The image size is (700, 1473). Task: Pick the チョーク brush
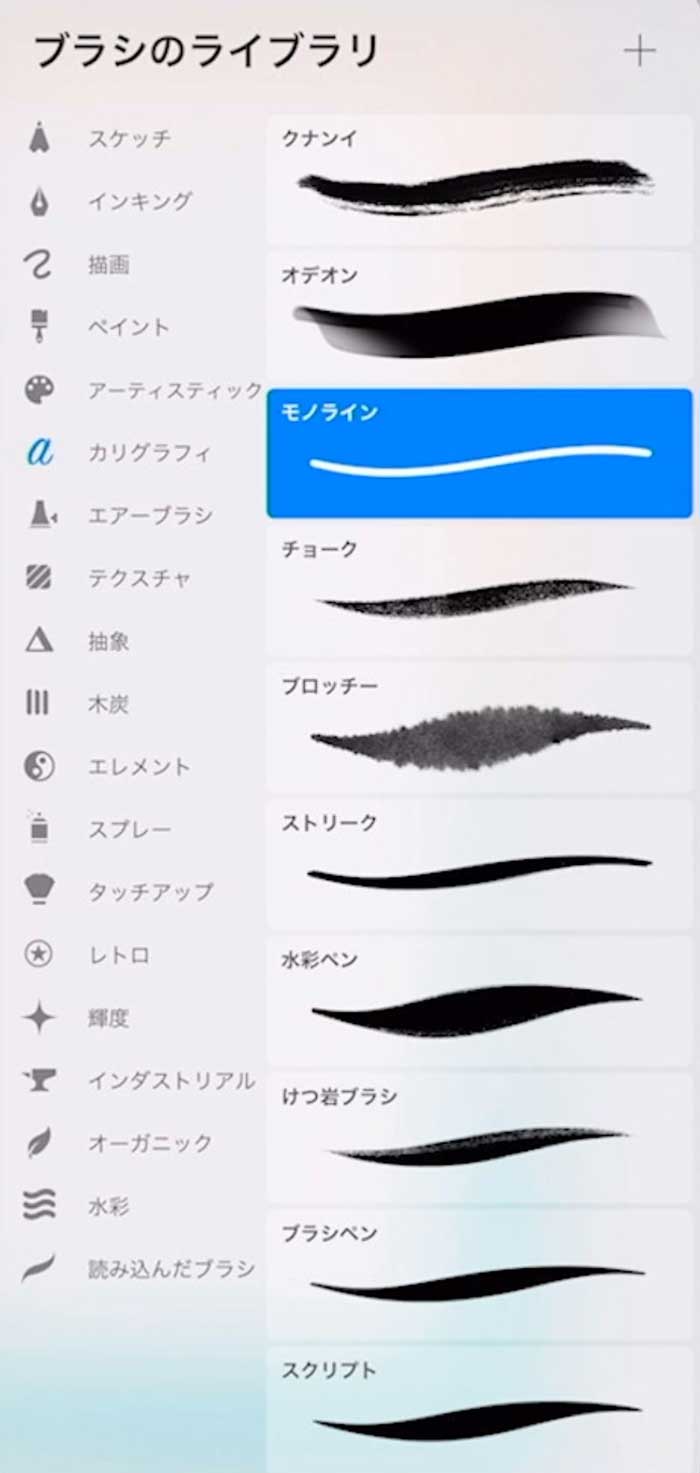pyautogui.click(x=479, y=590)
